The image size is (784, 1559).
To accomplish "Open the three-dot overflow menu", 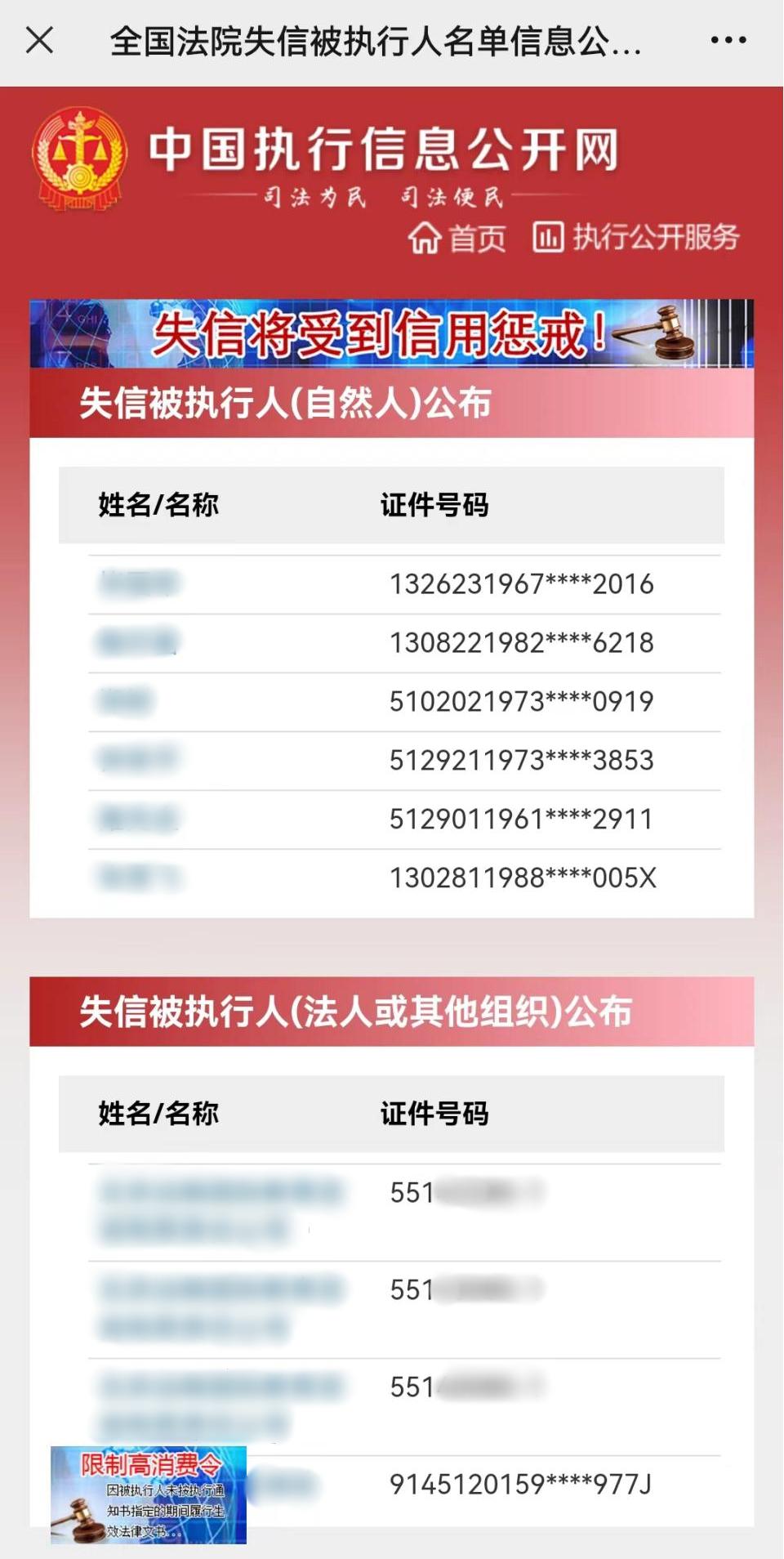I will point(728,40).
